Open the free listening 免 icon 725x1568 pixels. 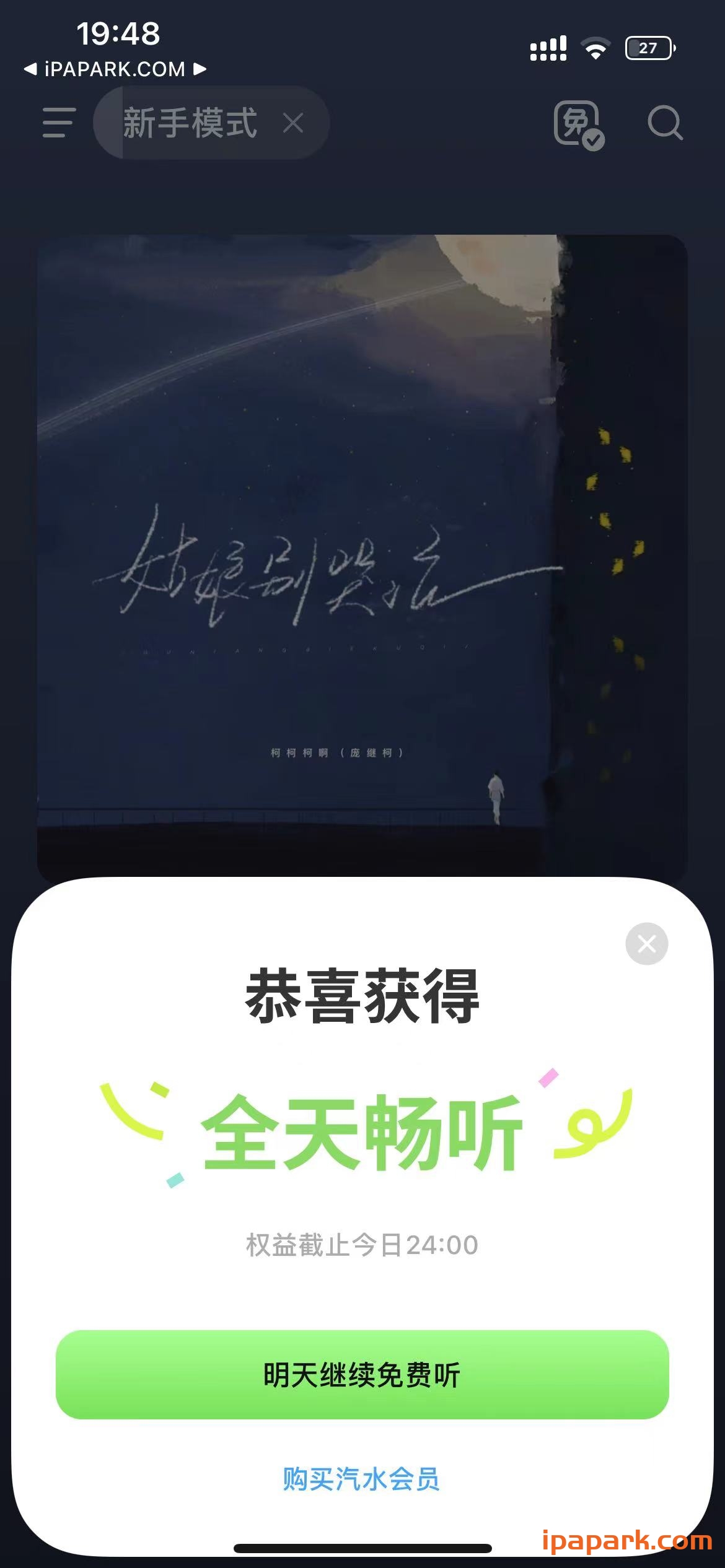click(x=579, y=124)
